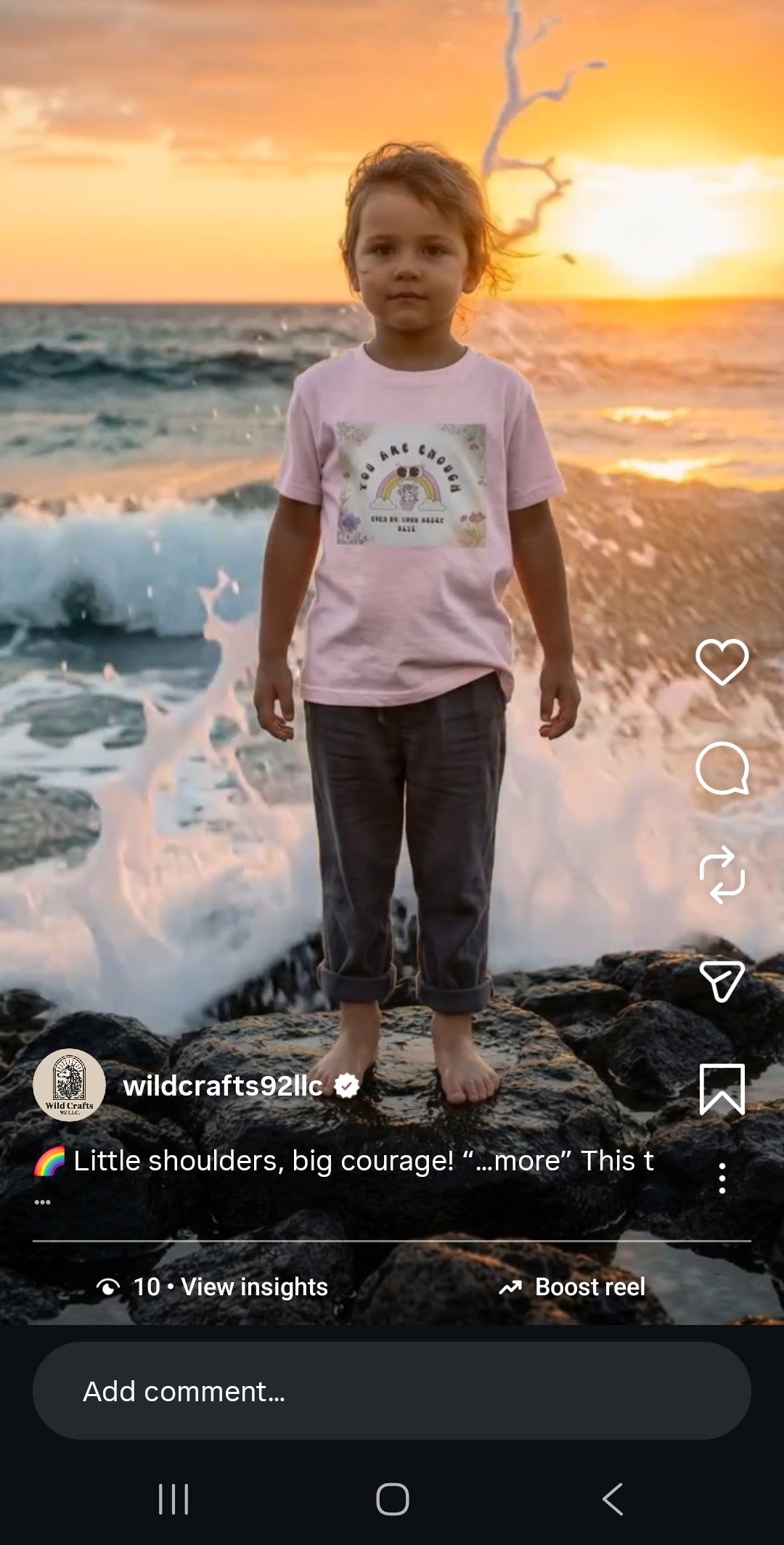Open the wildcrafts92llc username link

222,1086
